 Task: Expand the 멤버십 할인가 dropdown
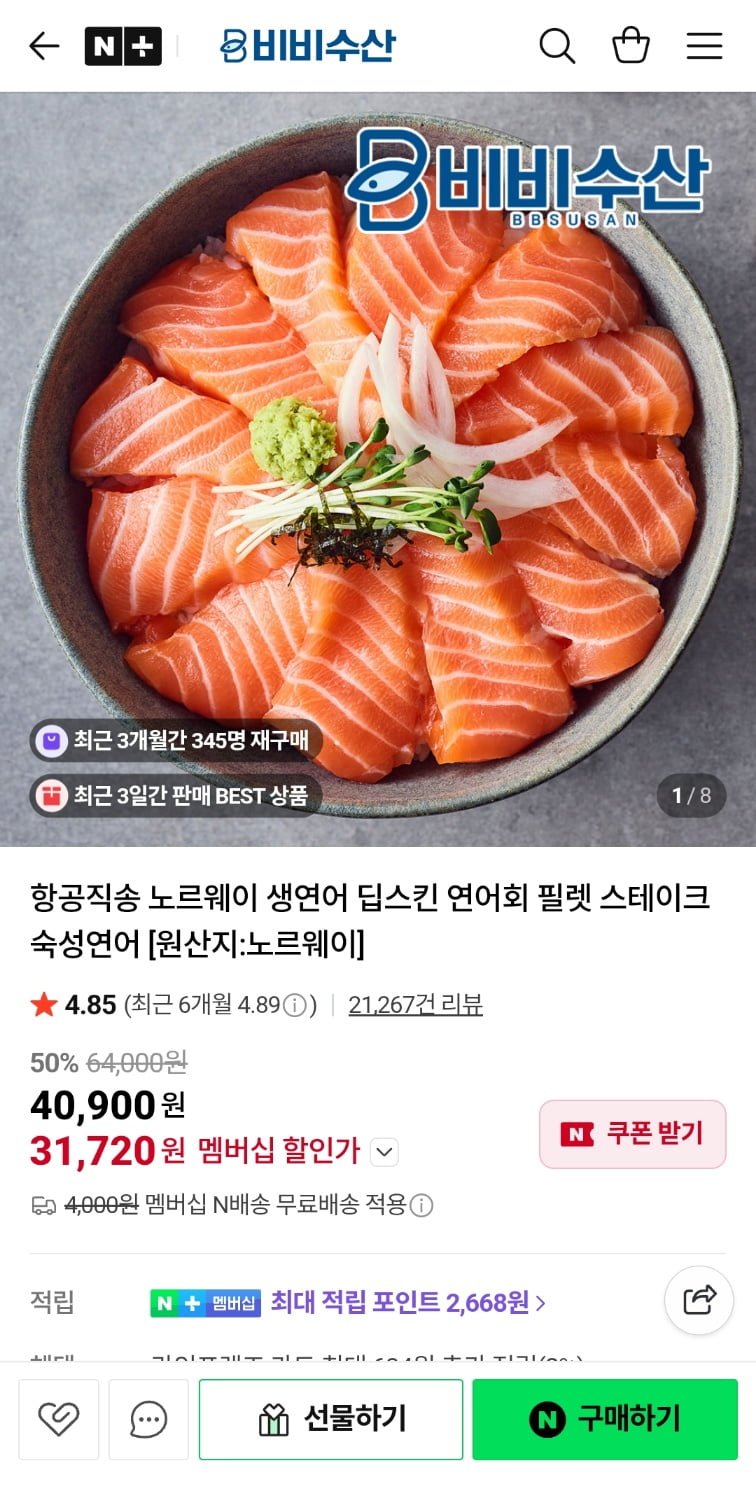click(384, 1152)
